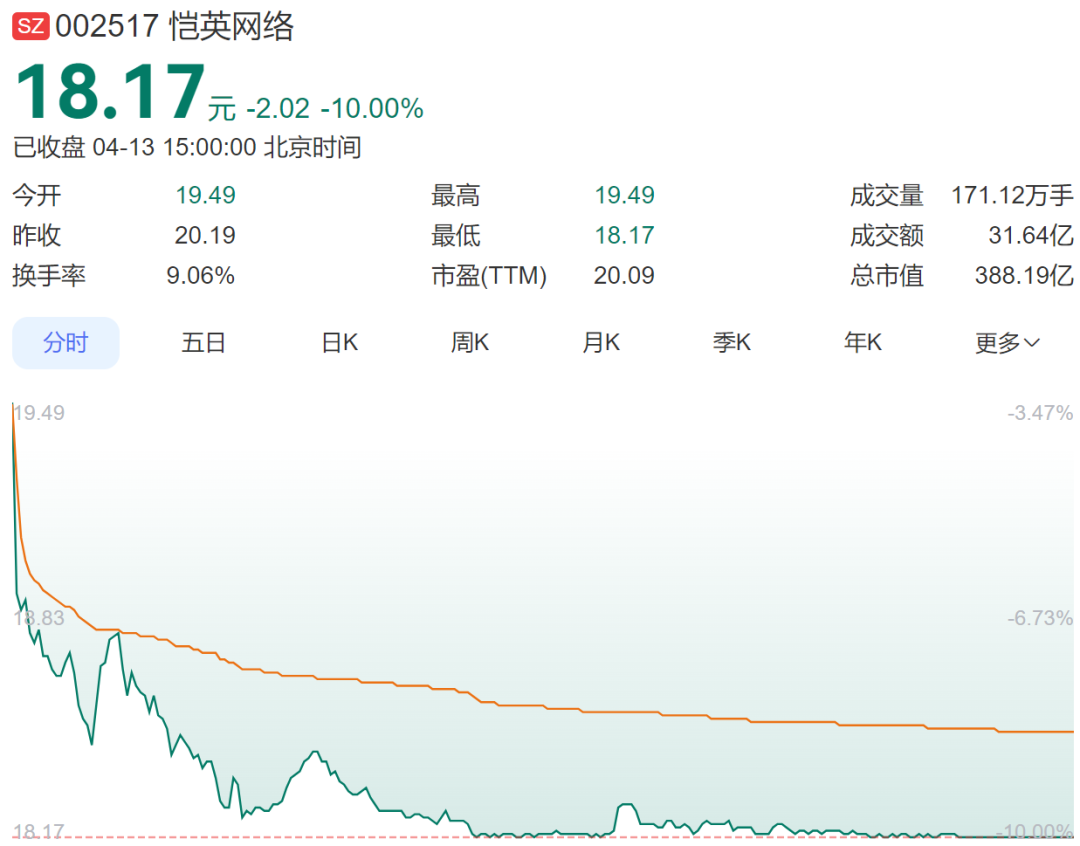
Task: Switch to the 年K tab
Action: pyautogui.click(x=862, y=343)
